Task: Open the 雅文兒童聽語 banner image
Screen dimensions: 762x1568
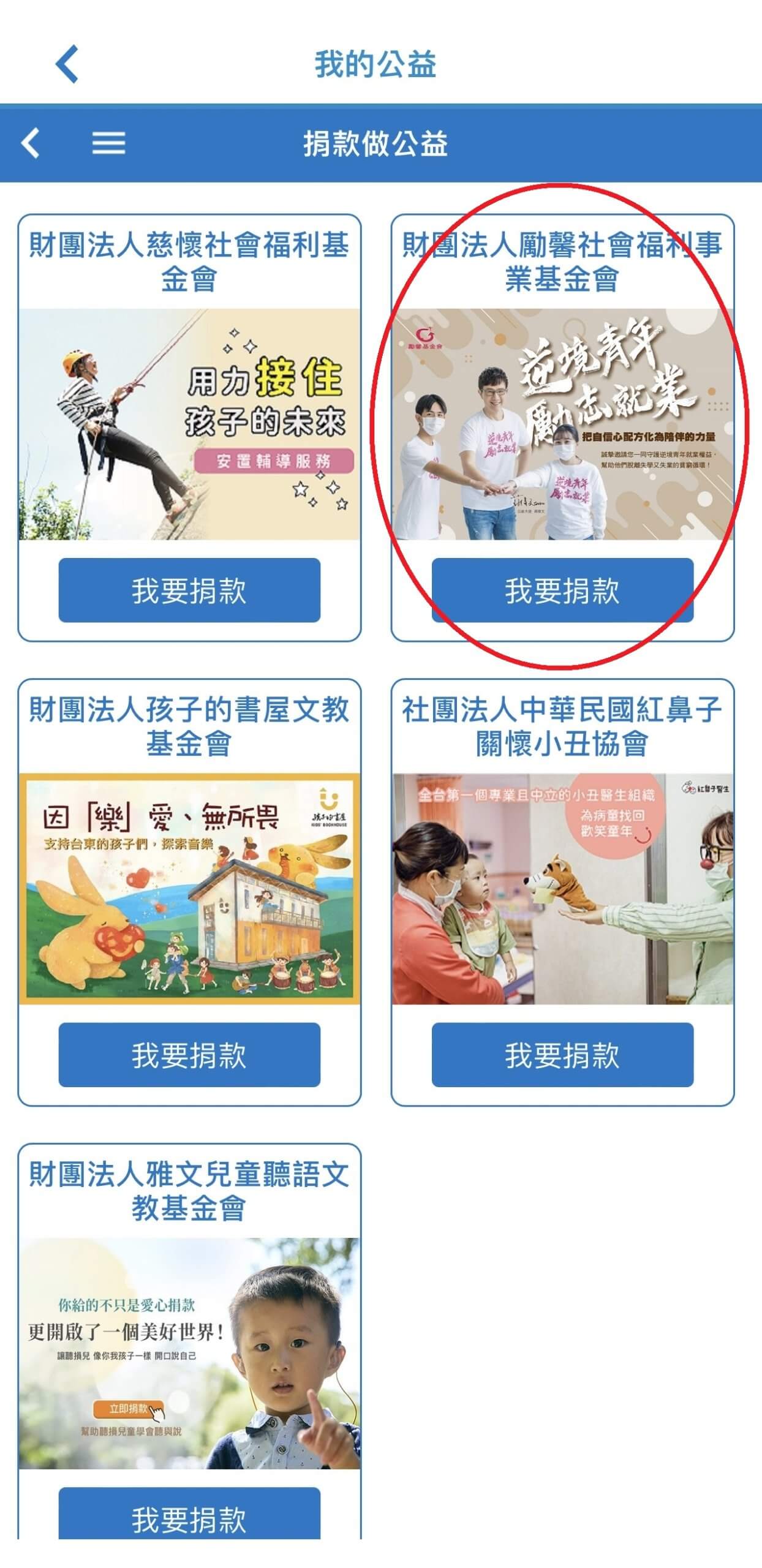Action: click(189, 1354)
